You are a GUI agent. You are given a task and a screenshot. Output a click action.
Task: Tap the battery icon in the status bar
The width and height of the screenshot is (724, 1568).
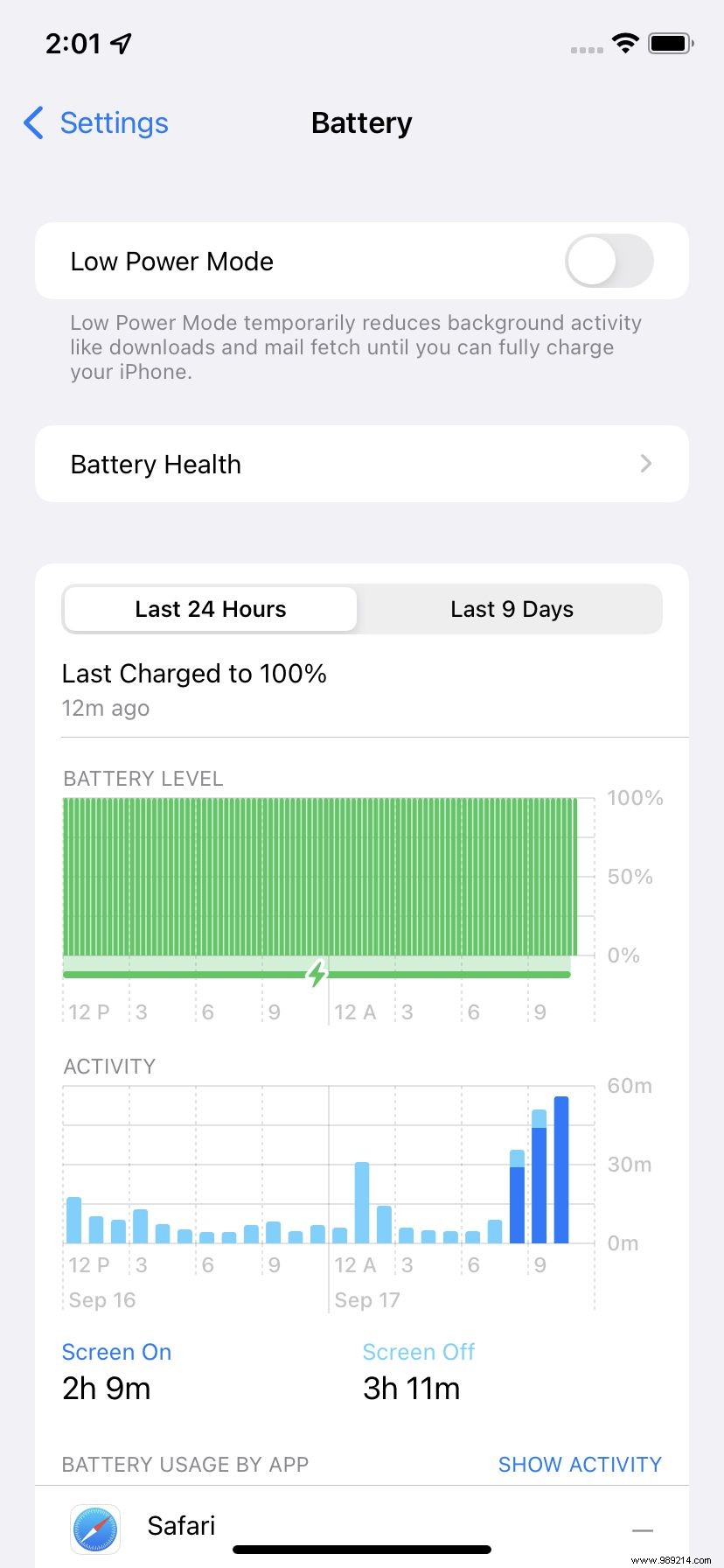(x=672, y=43)
